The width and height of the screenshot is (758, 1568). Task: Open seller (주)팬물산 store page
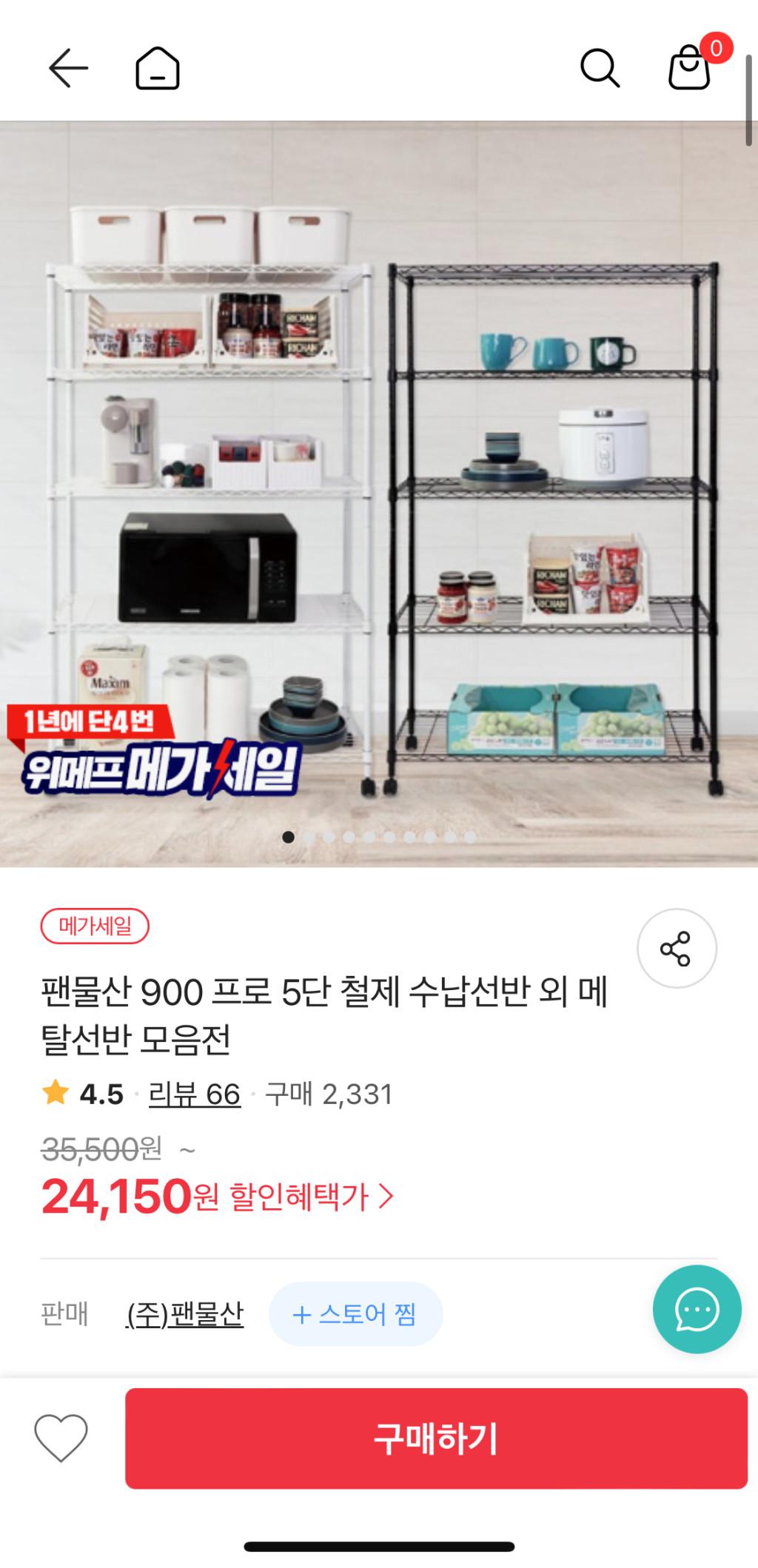click(x=184, y=1314)
